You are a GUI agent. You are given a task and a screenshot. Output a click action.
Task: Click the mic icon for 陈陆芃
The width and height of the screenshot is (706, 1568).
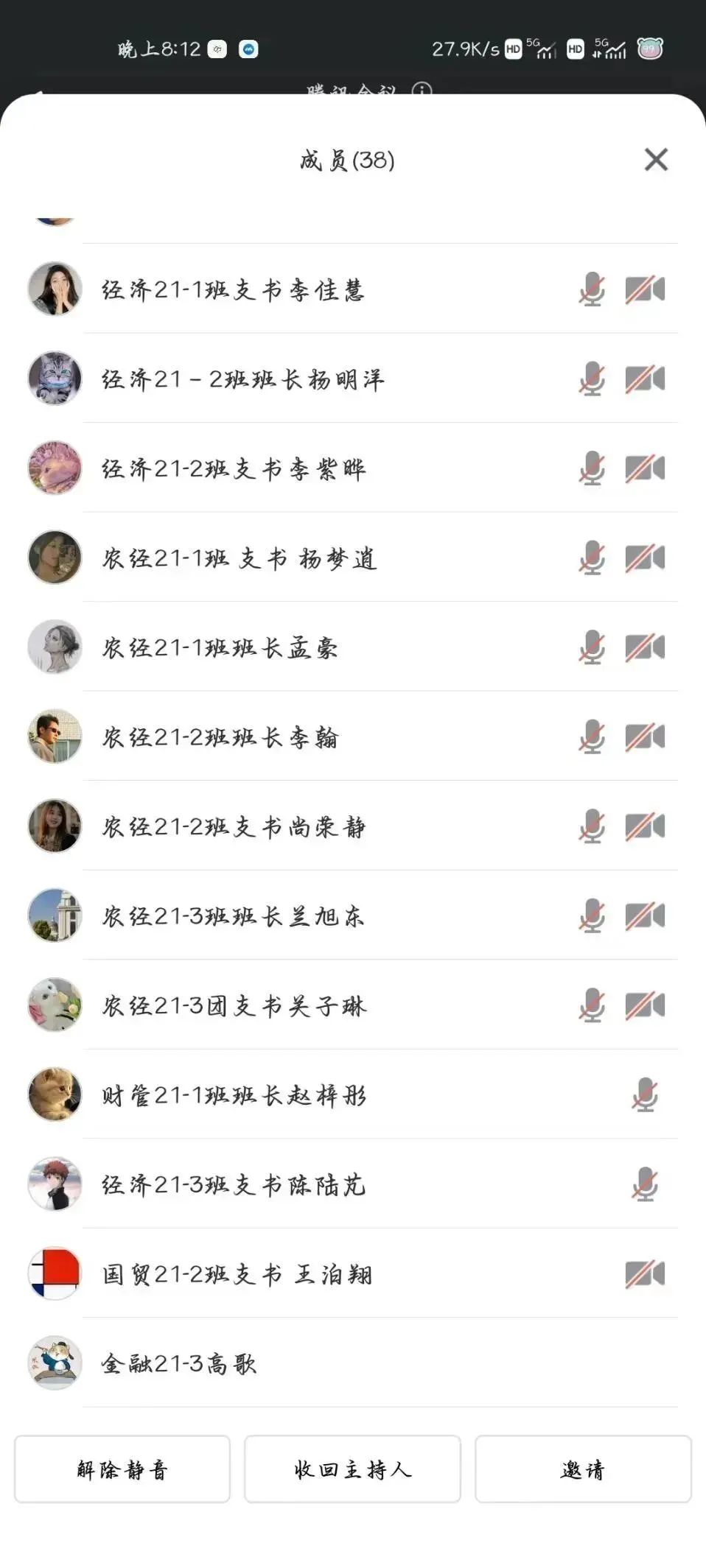coord(644,1185)
